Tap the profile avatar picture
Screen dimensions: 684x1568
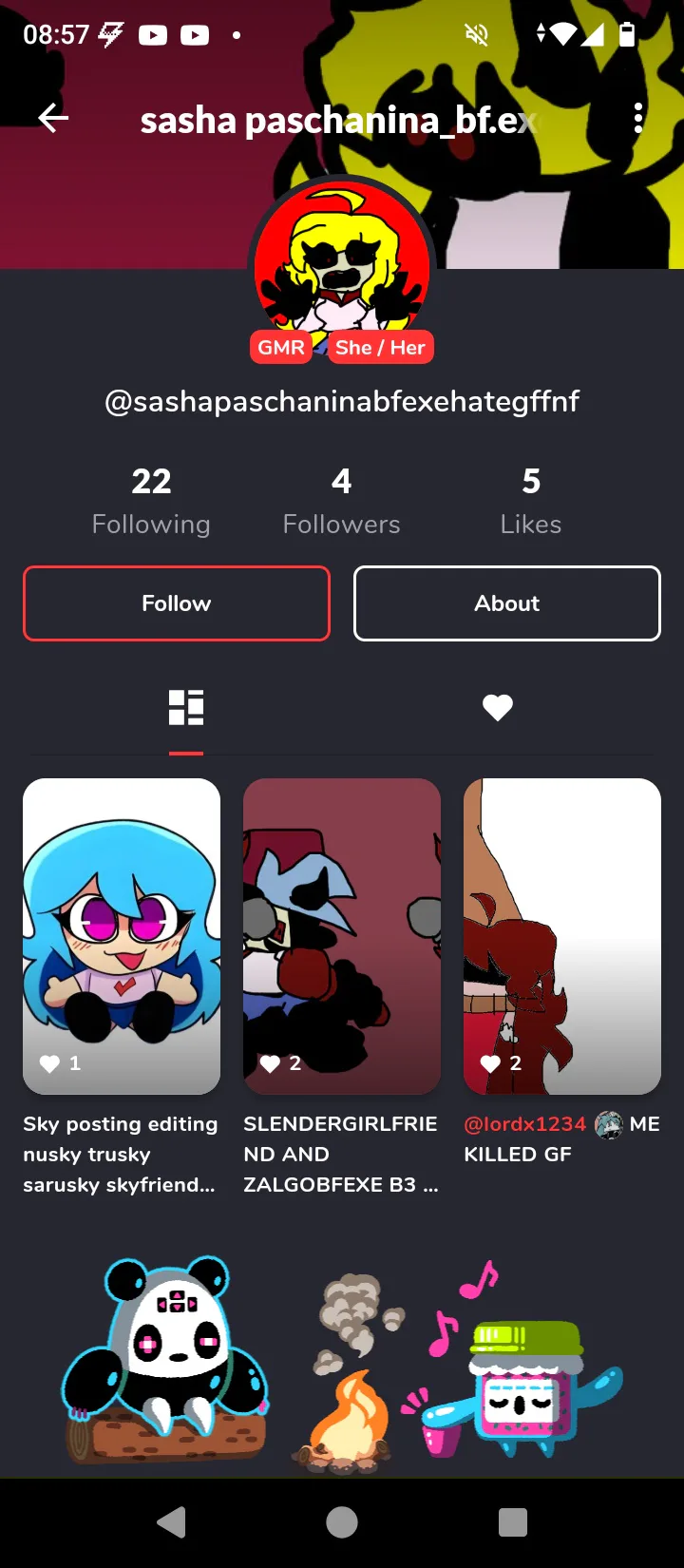(x=342, y=268)
